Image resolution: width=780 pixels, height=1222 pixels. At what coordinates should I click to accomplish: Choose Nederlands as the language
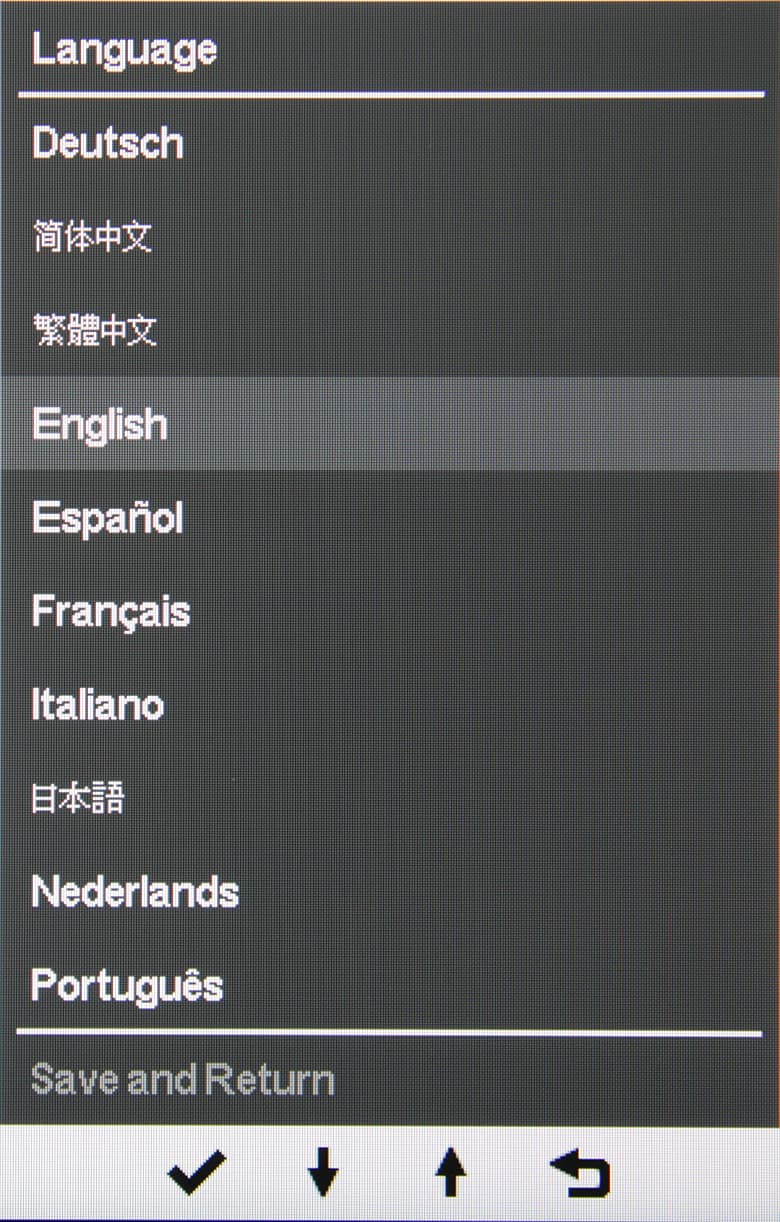tap(135, 892)
